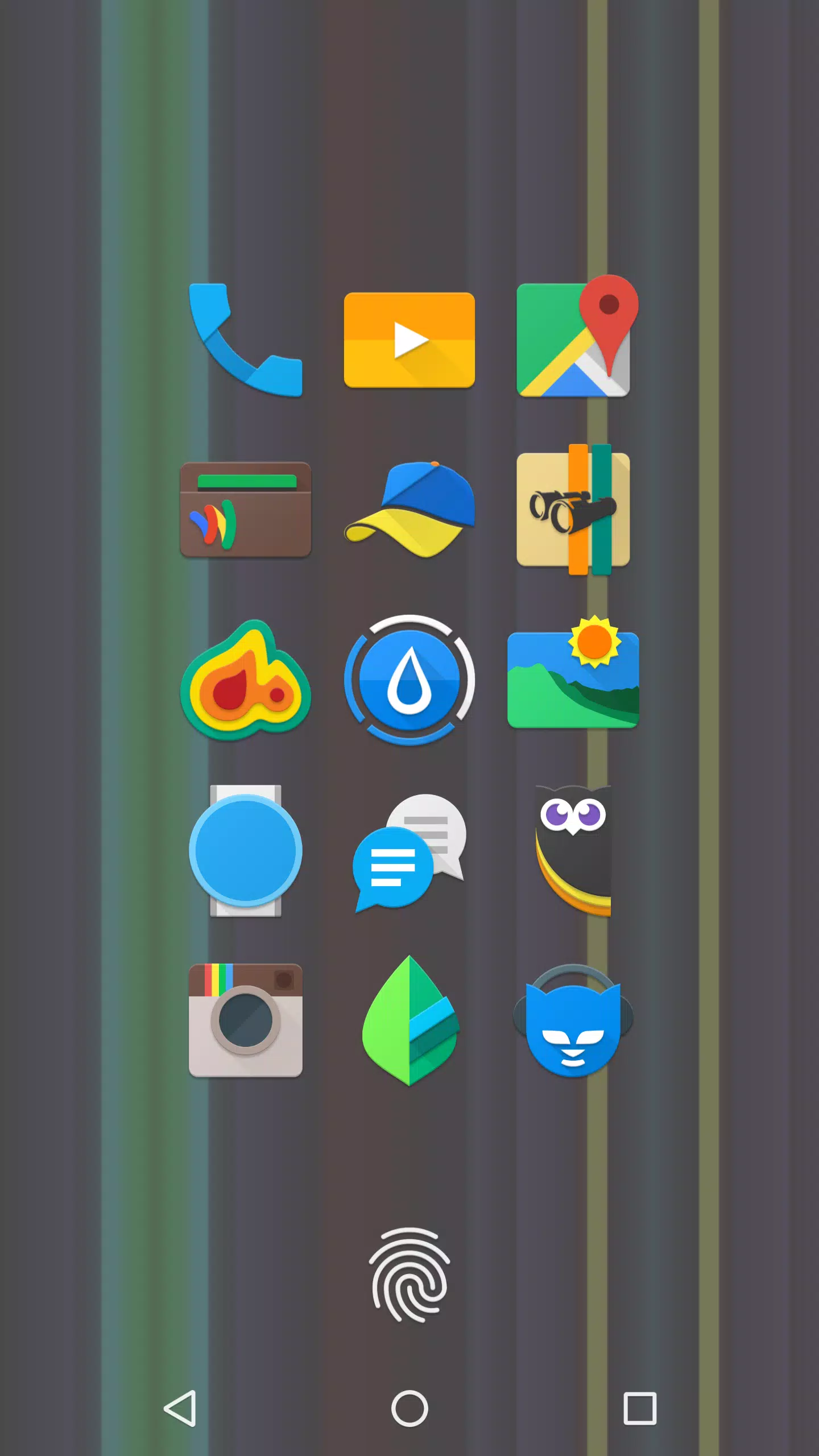The height and width of the screenshot is (1456, 819).
Task: Open the blue smartwatch app
Action: (246, 850)
